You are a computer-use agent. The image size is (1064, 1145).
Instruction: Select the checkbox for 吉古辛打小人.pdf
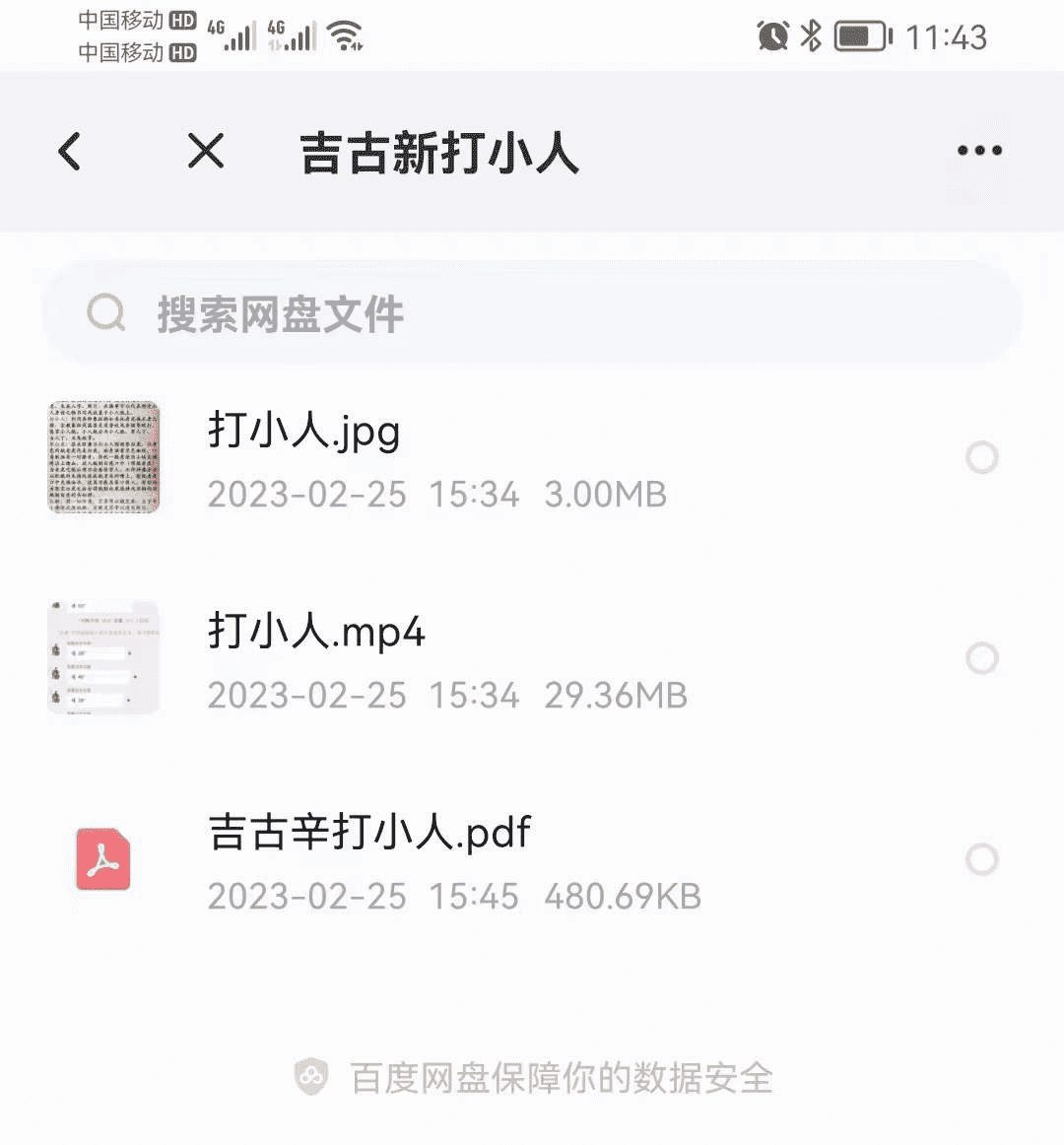click(x=981, y=859)
